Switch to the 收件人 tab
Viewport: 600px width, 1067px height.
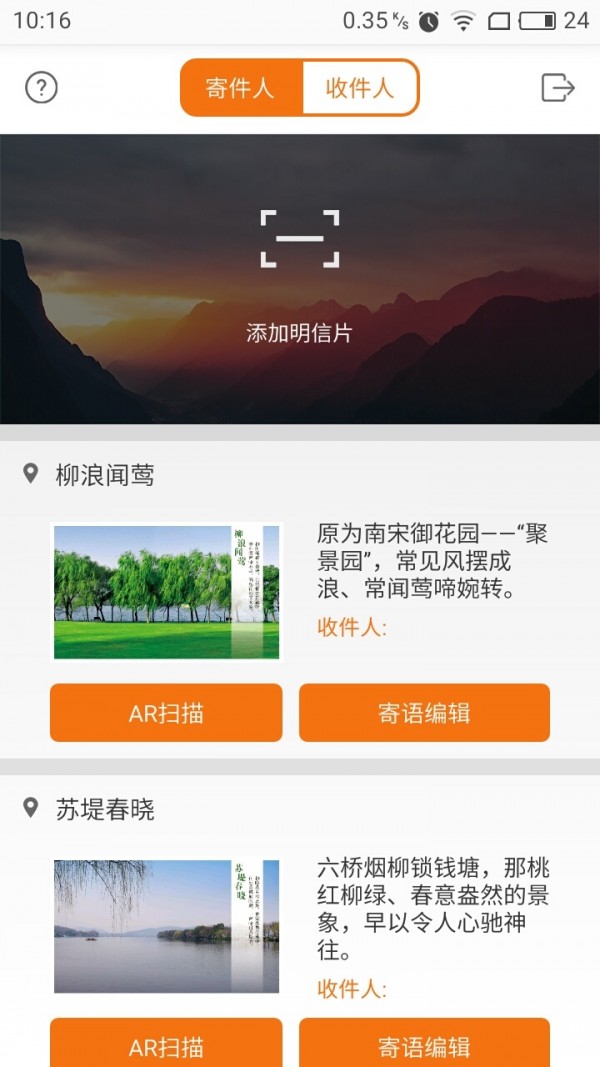[359, 88]
